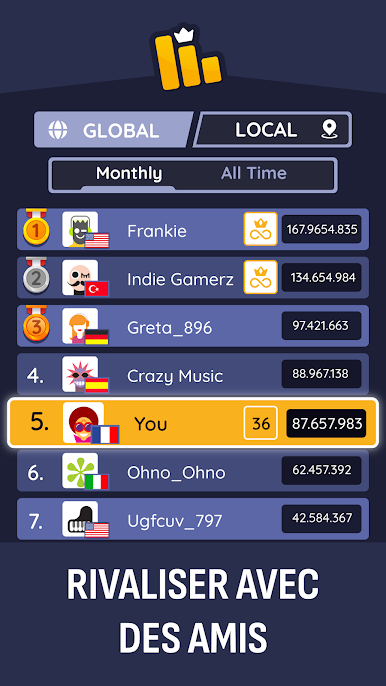Open Greta_896's leaderboard entry
The height and width of the screenshot is (686, 386).
(x=193, y=326)
